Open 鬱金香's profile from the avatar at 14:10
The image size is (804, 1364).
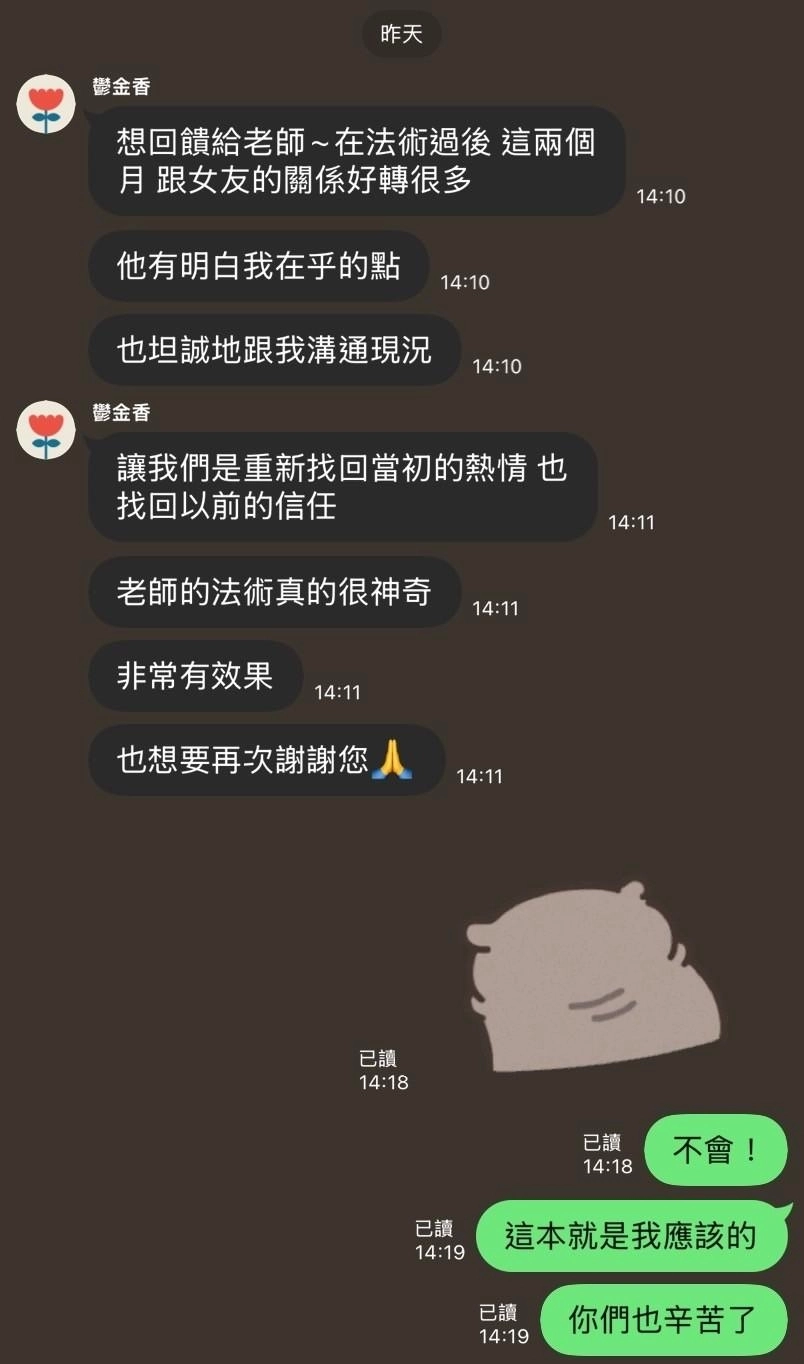[x=46, y=104]
